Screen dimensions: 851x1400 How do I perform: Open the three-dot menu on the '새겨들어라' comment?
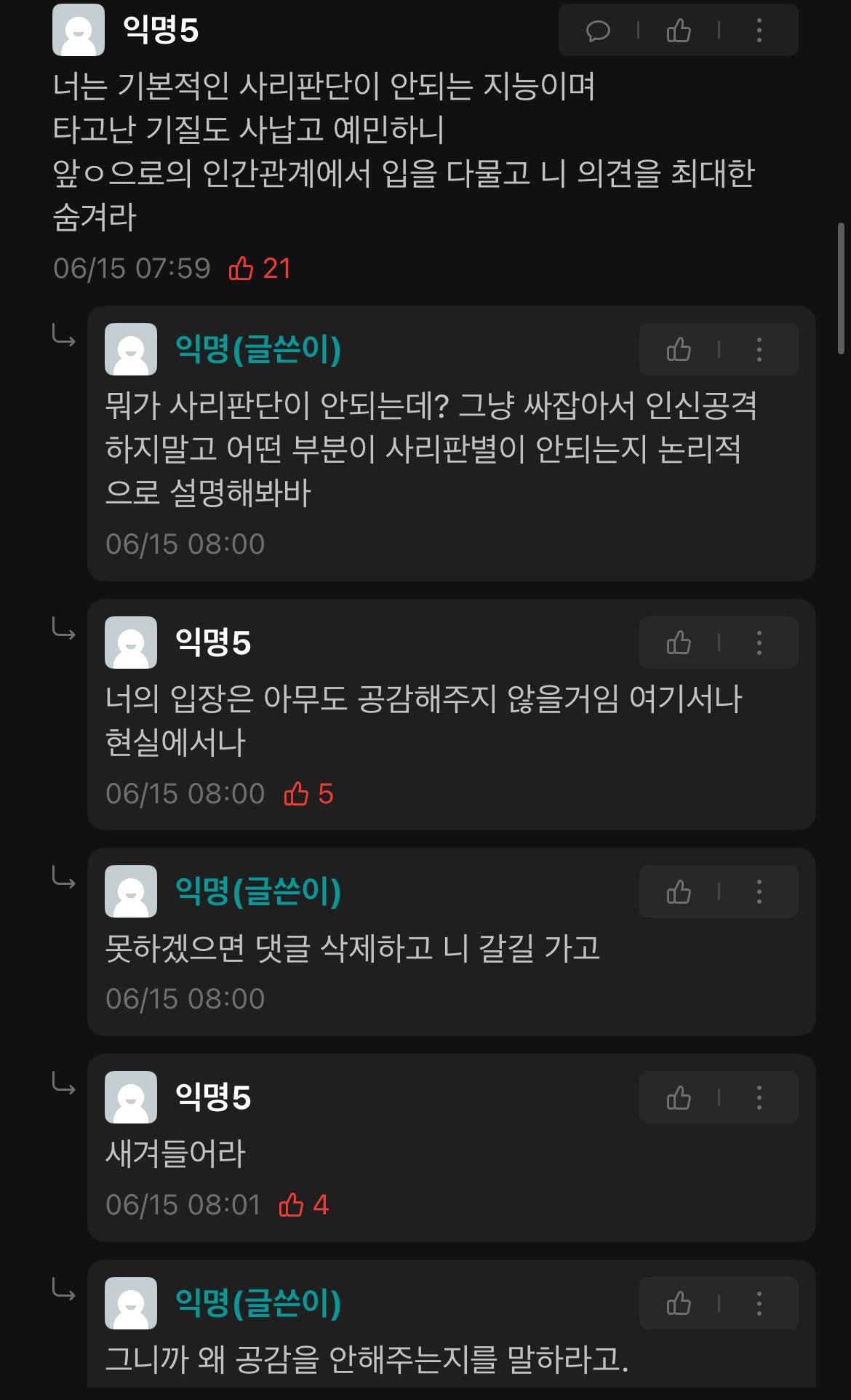(x=759, y=1096)
